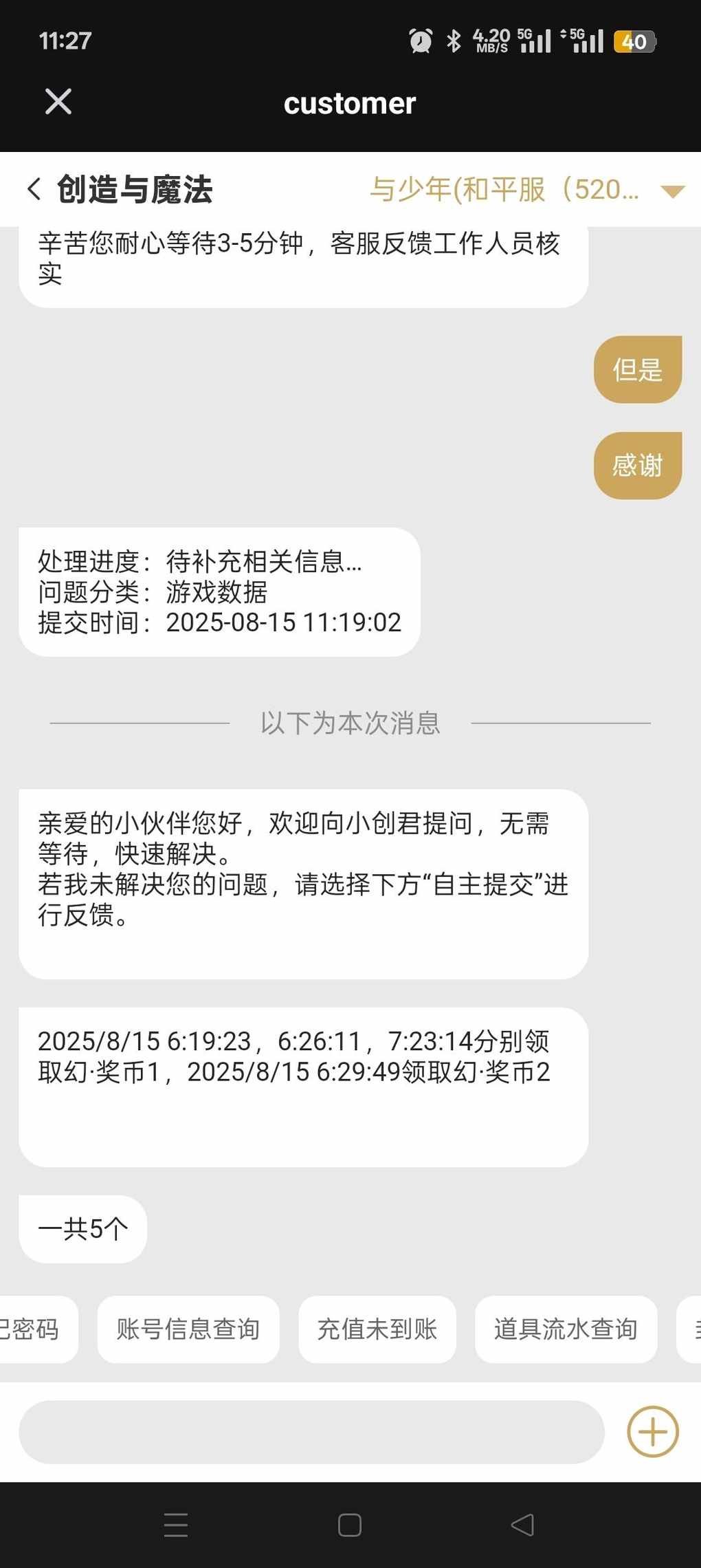Select the 道具流水查询 chip

click(566, 1329)
